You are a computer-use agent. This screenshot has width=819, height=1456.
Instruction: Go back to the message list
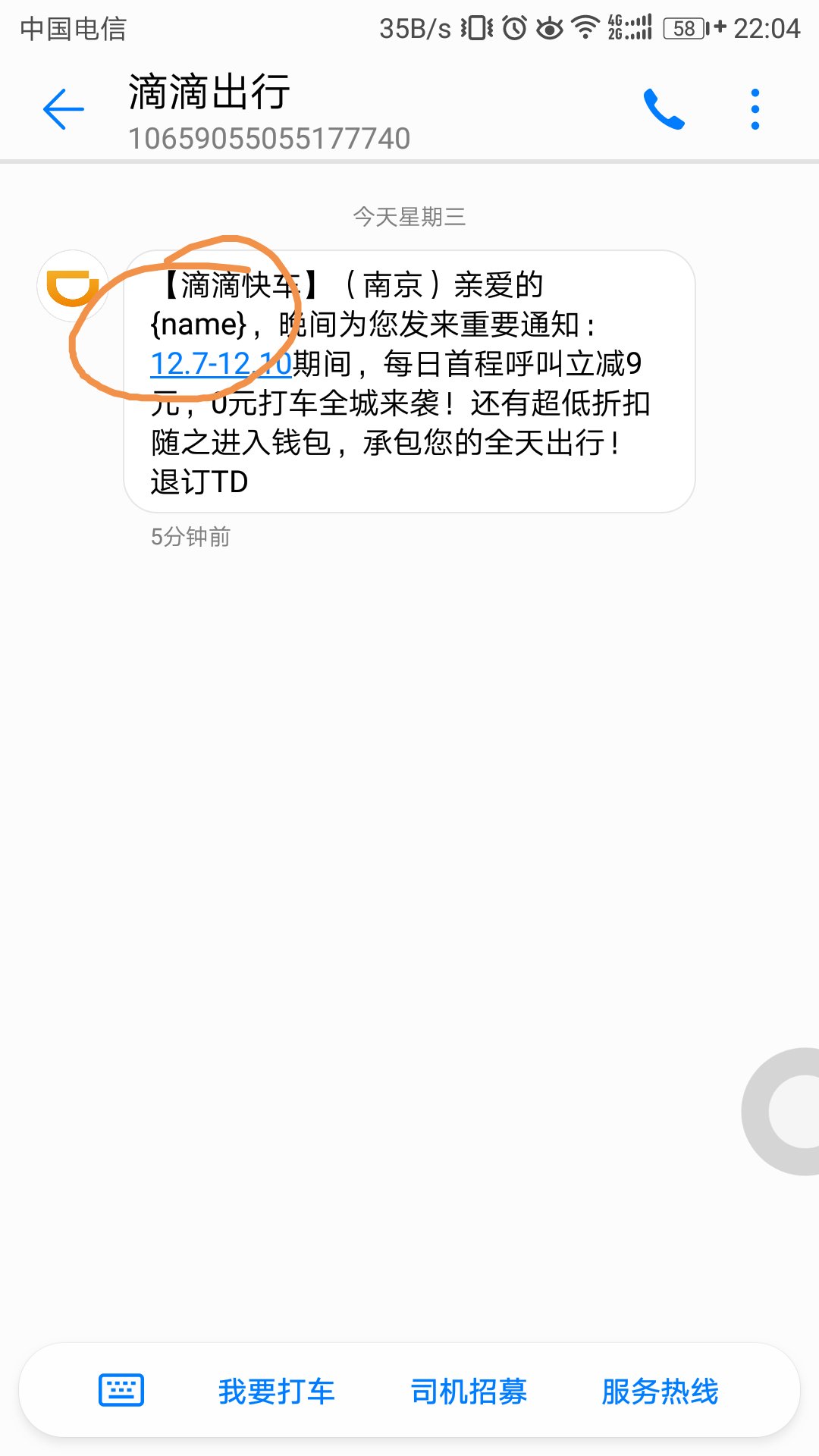[x=64, y=109]
